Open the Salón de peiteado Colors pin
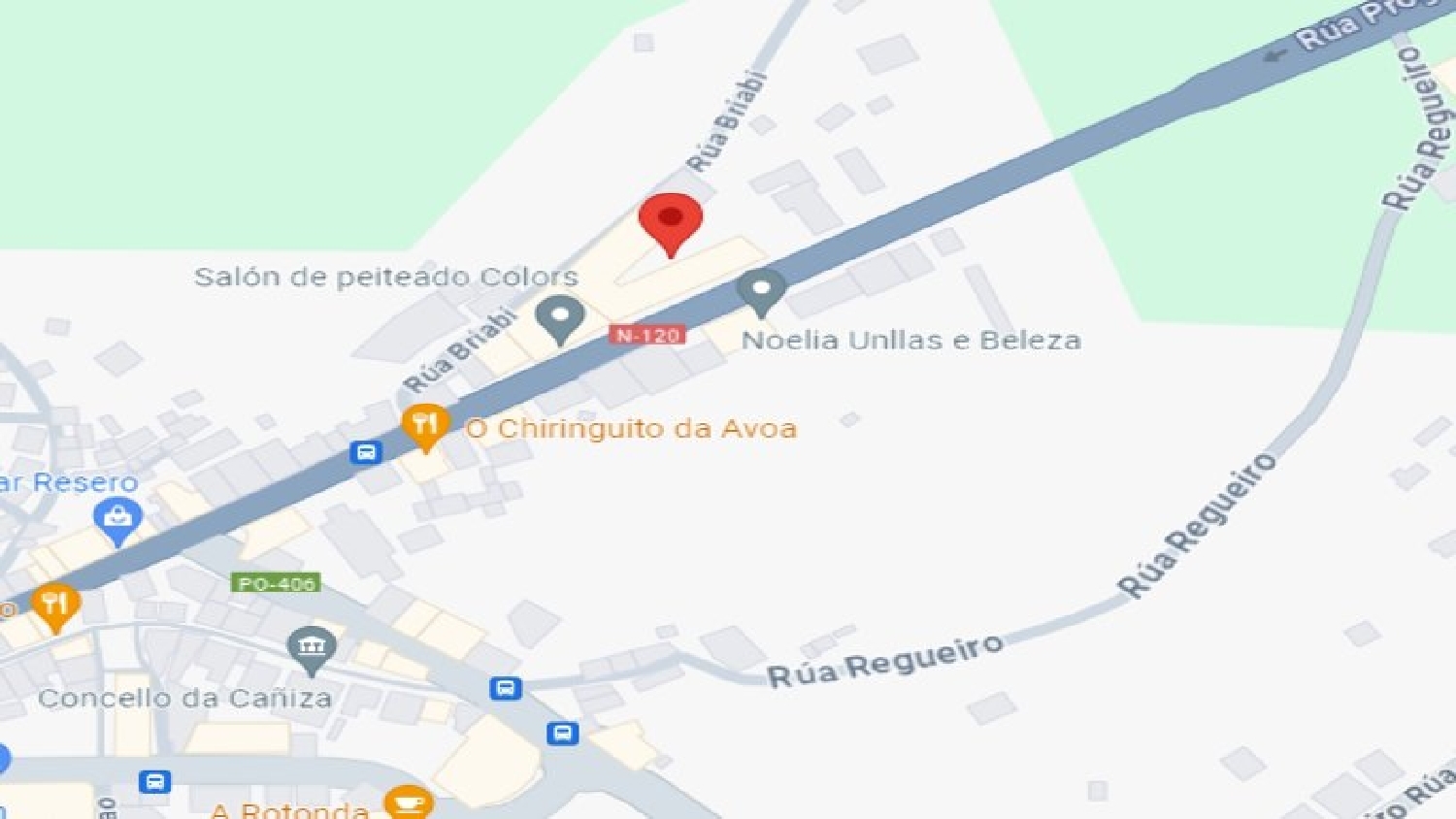The height and width of the screenshot is (819, 1456). [560, 316]
